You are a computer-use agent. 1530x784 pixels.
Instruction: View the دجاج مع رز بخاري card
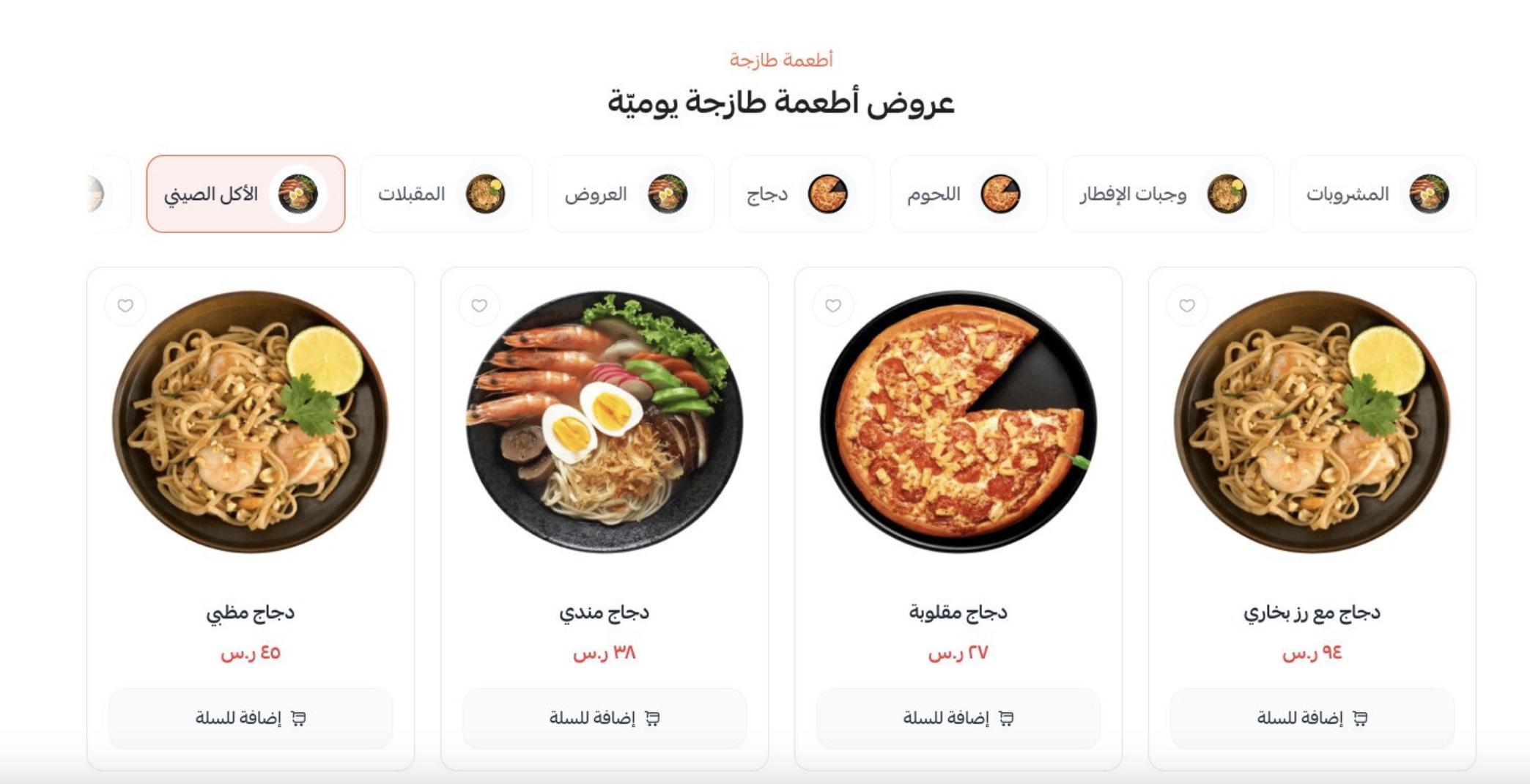pyautogui.click(x=1312, y=421)
